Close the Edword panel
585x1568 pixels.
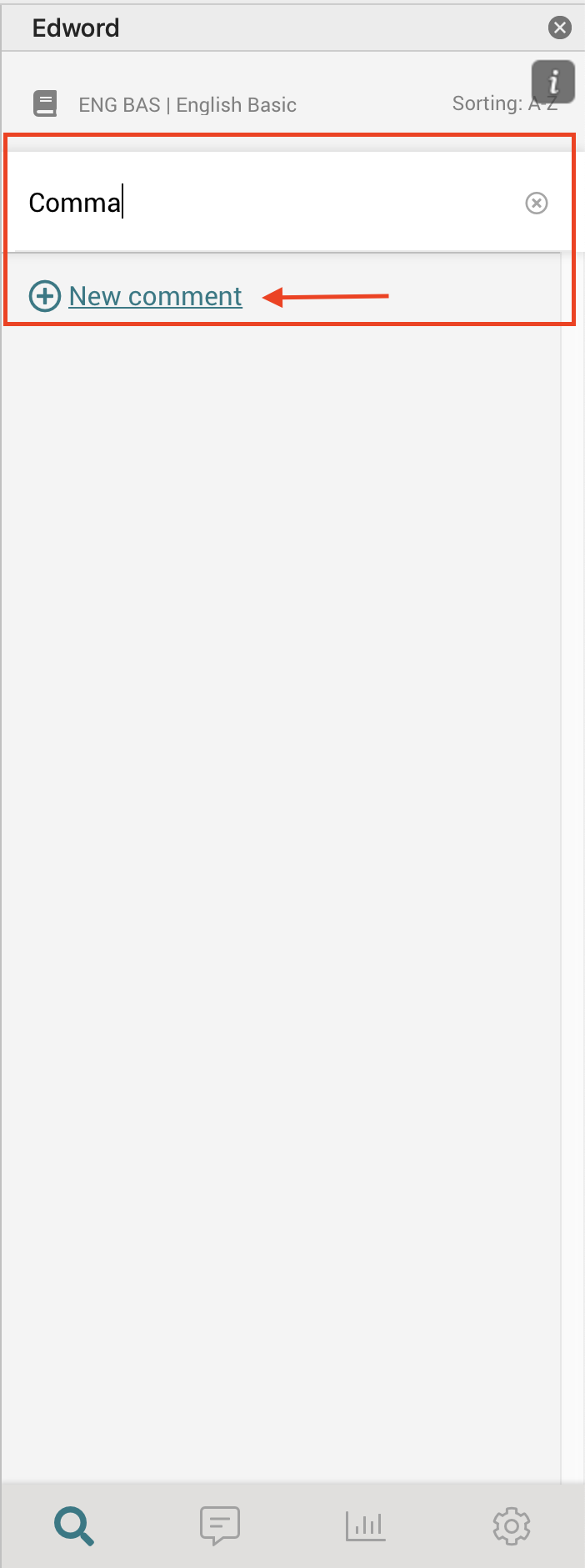click(x=560, y=28)
